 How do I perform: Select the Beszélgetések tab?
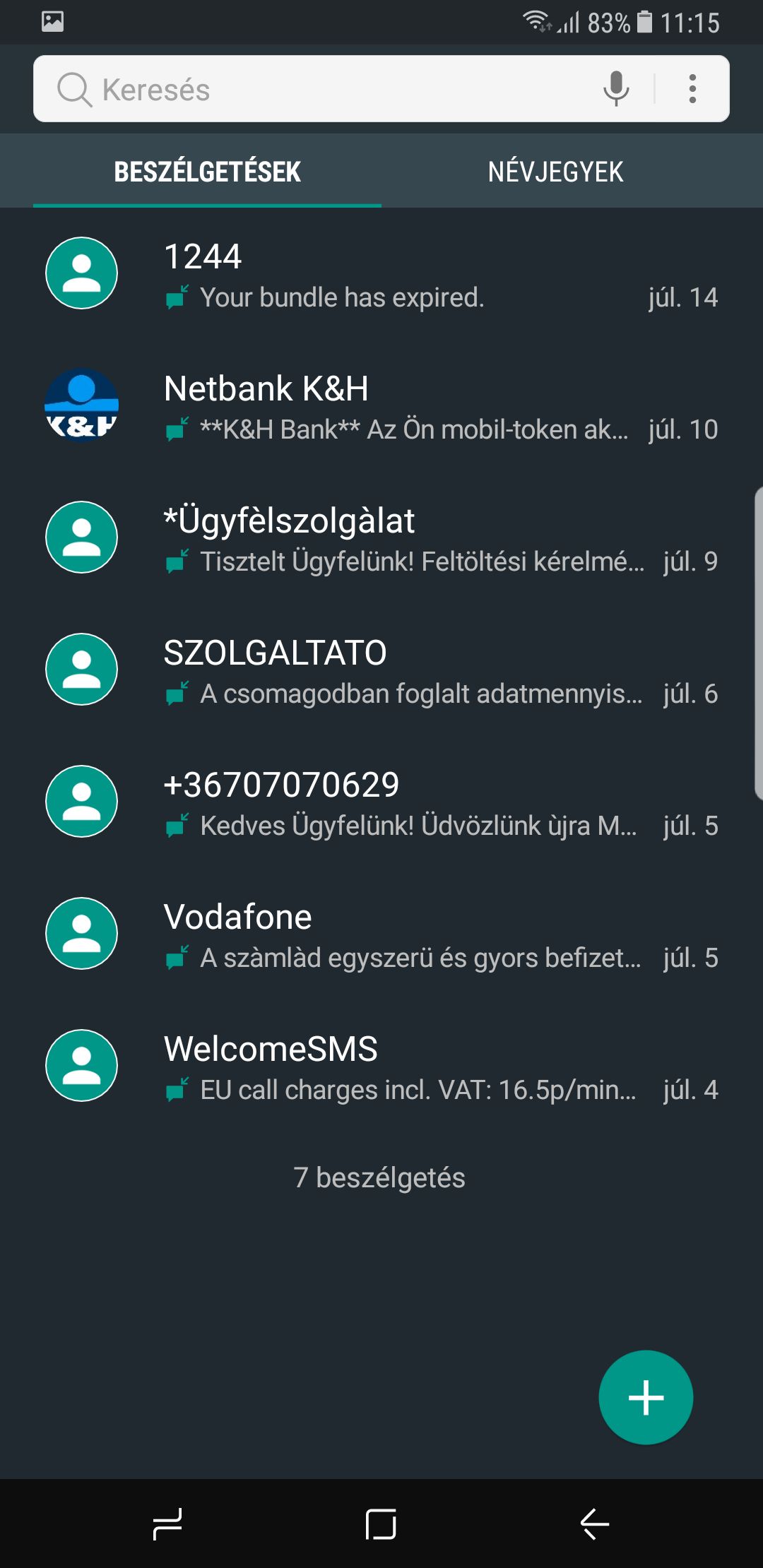point(207,172)
